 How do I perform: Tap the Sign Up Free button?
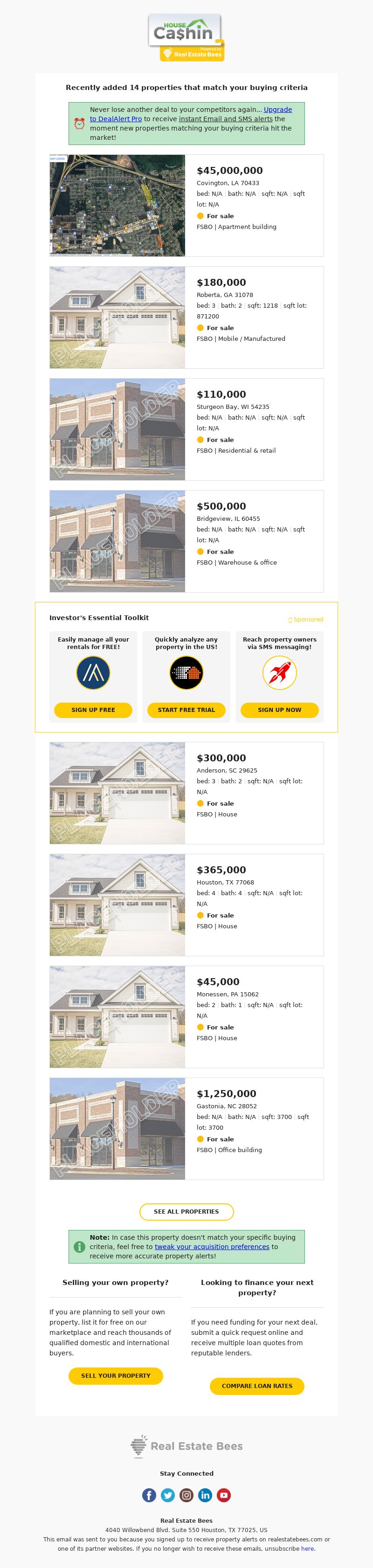93,710
